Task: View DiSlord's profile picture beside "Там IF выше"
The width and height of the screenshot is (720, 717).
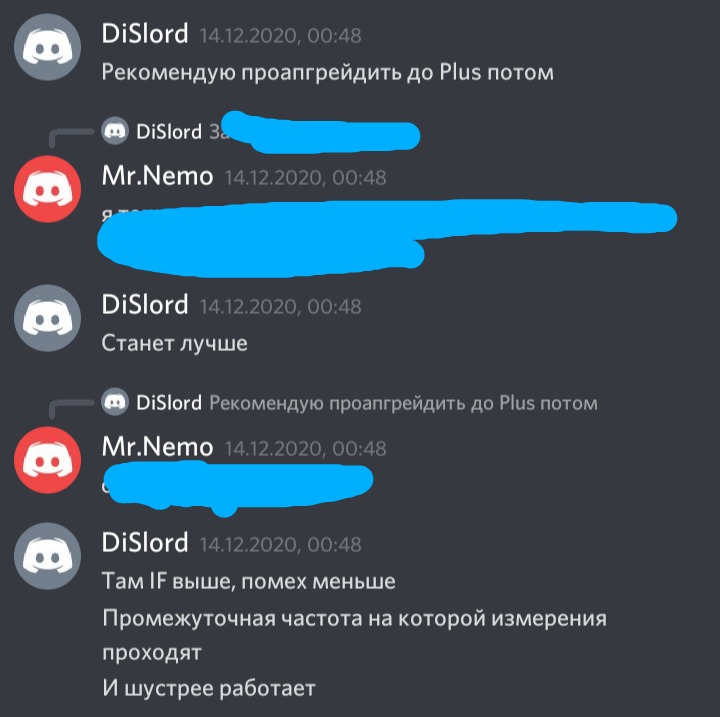Action: pos(47,558)
